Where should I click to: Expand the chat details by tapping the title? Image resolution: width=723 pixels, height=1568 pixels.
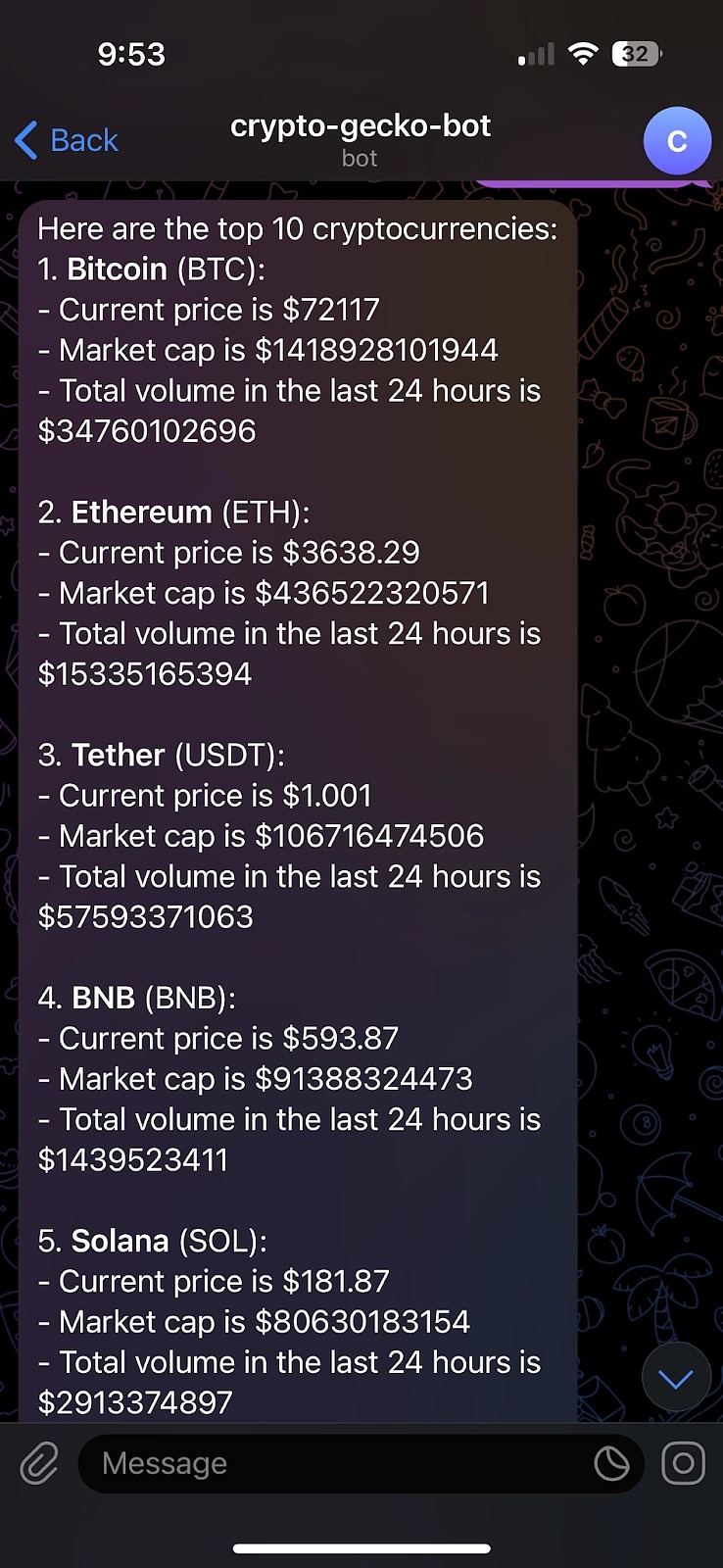click(360, 127)
